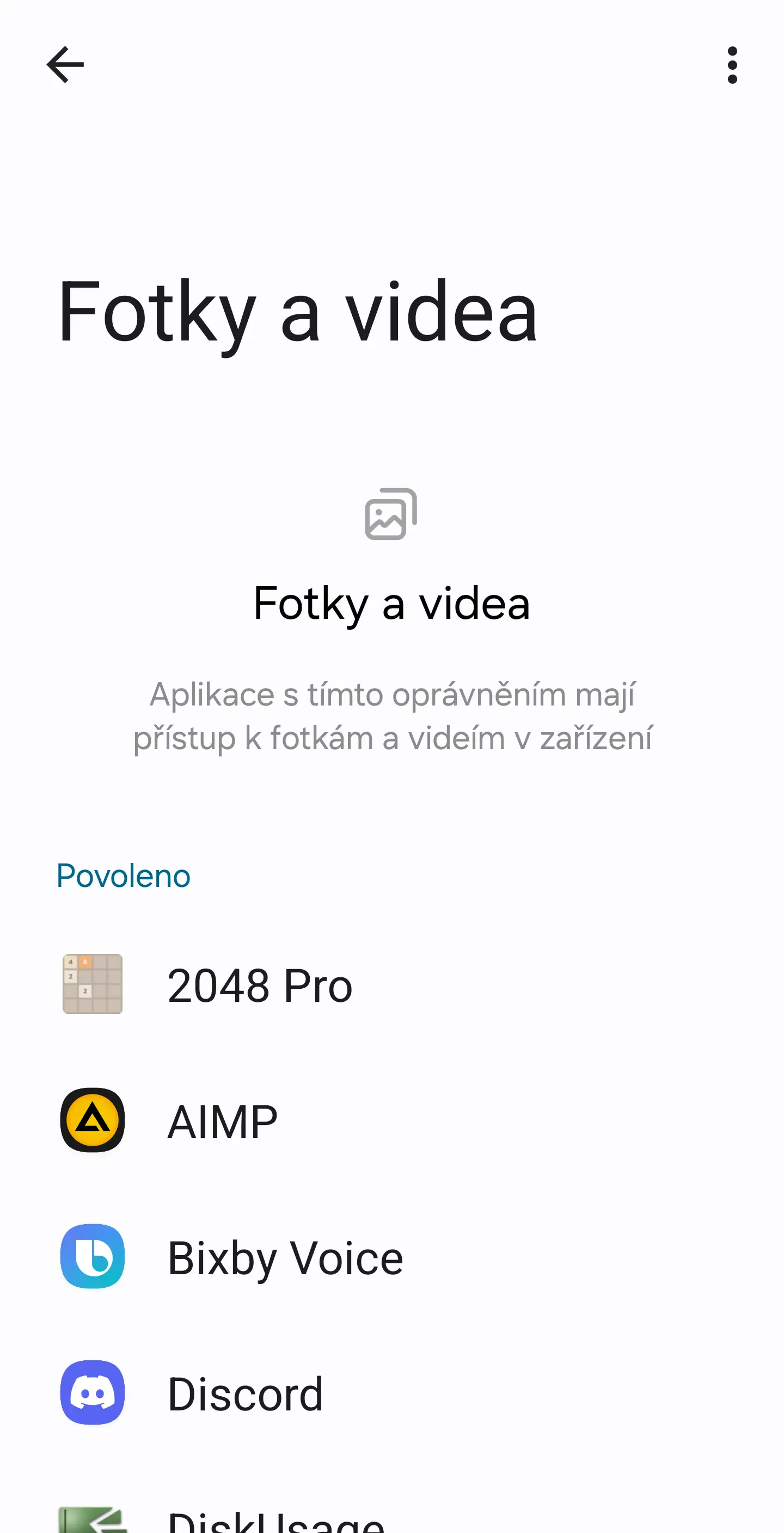Tap the Discord entry in the list

coord(392,1392)
